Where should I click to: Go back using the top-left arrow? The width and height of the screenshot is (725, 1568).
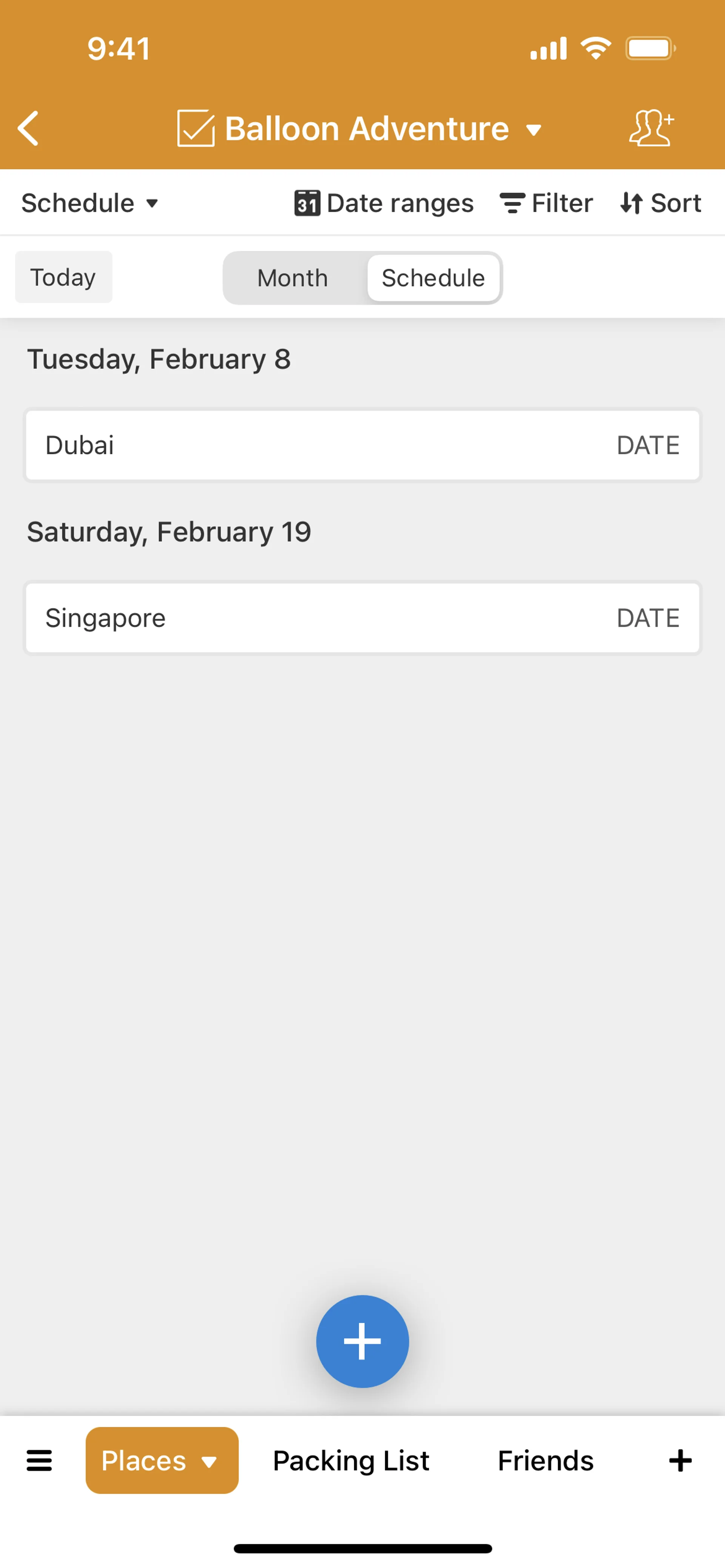pos(29,128)
